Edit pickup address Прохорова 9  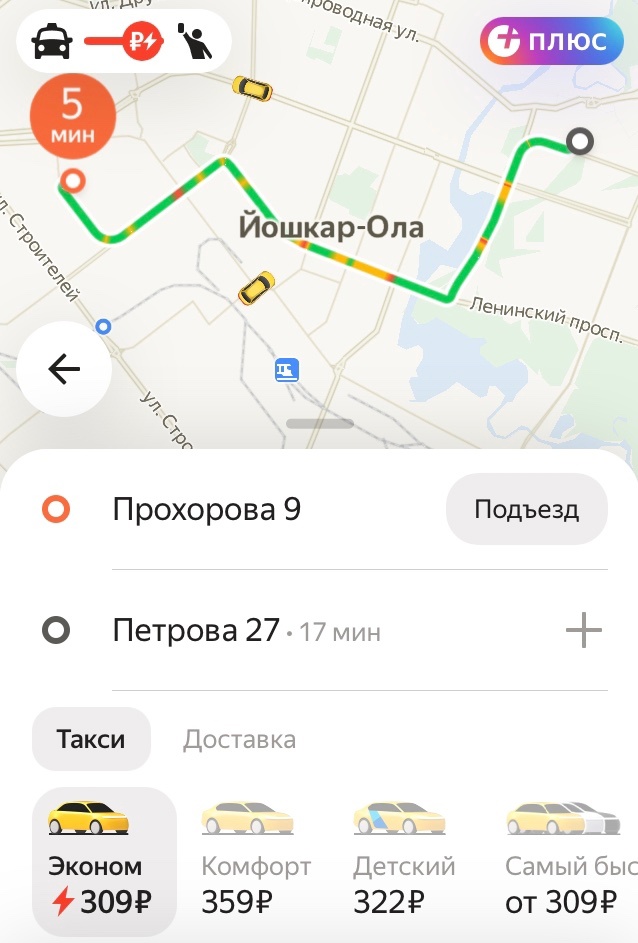(207, 510)
